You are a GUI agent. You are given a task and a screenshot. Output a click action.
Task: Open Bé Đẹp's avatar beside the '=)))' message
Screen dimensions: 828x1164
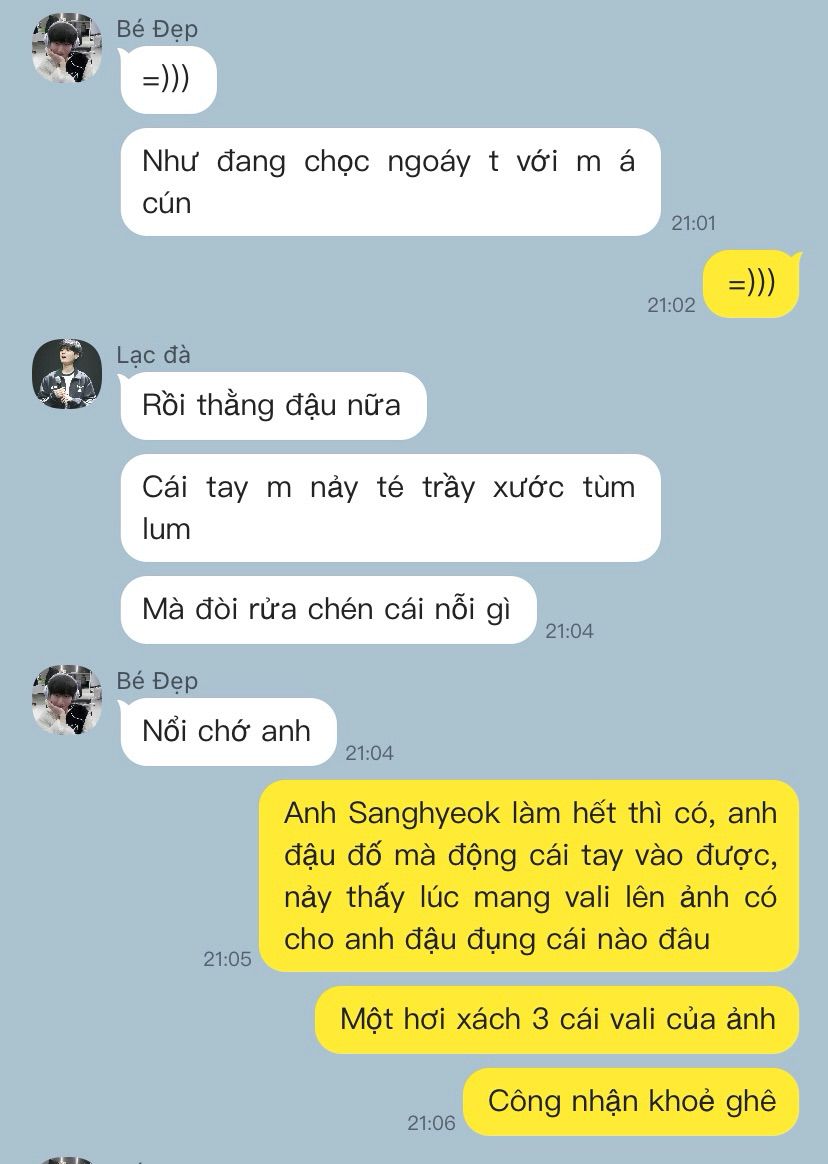pos(67,48)
